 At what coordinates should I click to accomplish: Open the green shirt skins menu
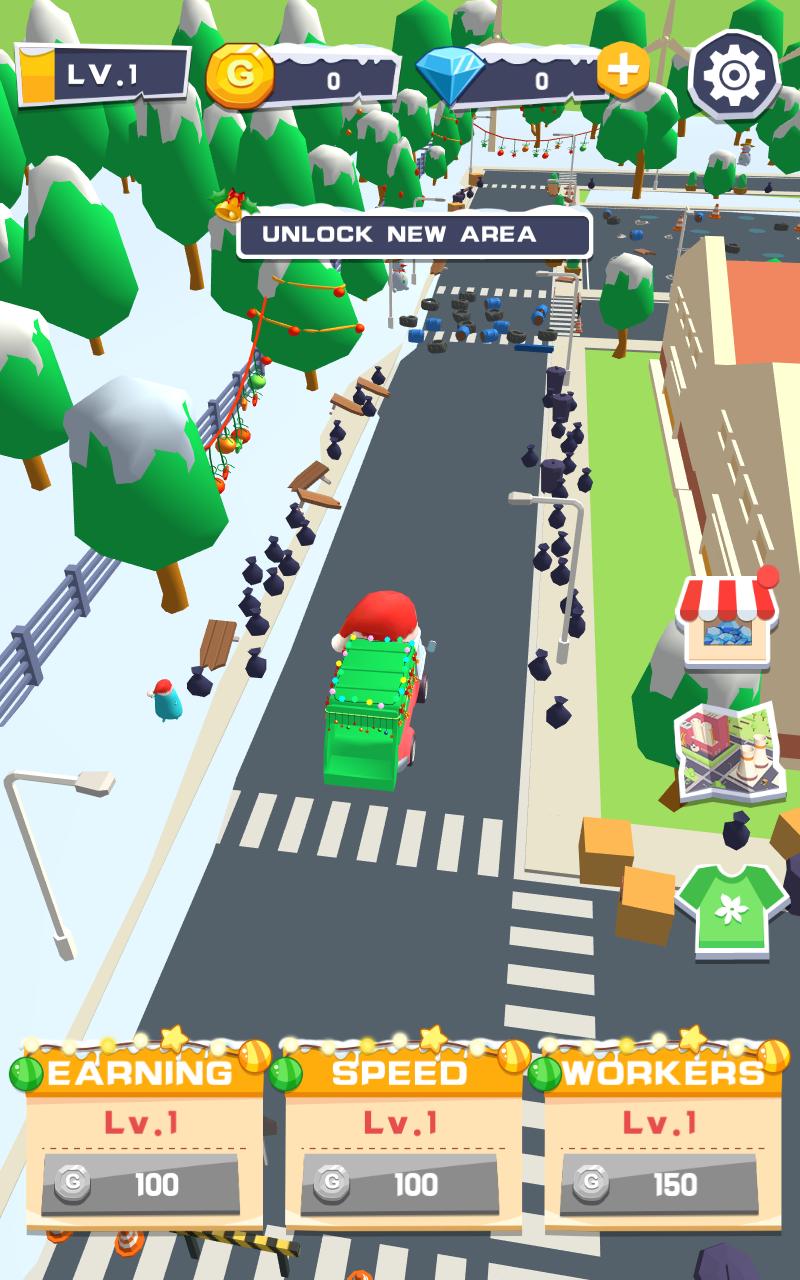(731, 908)
